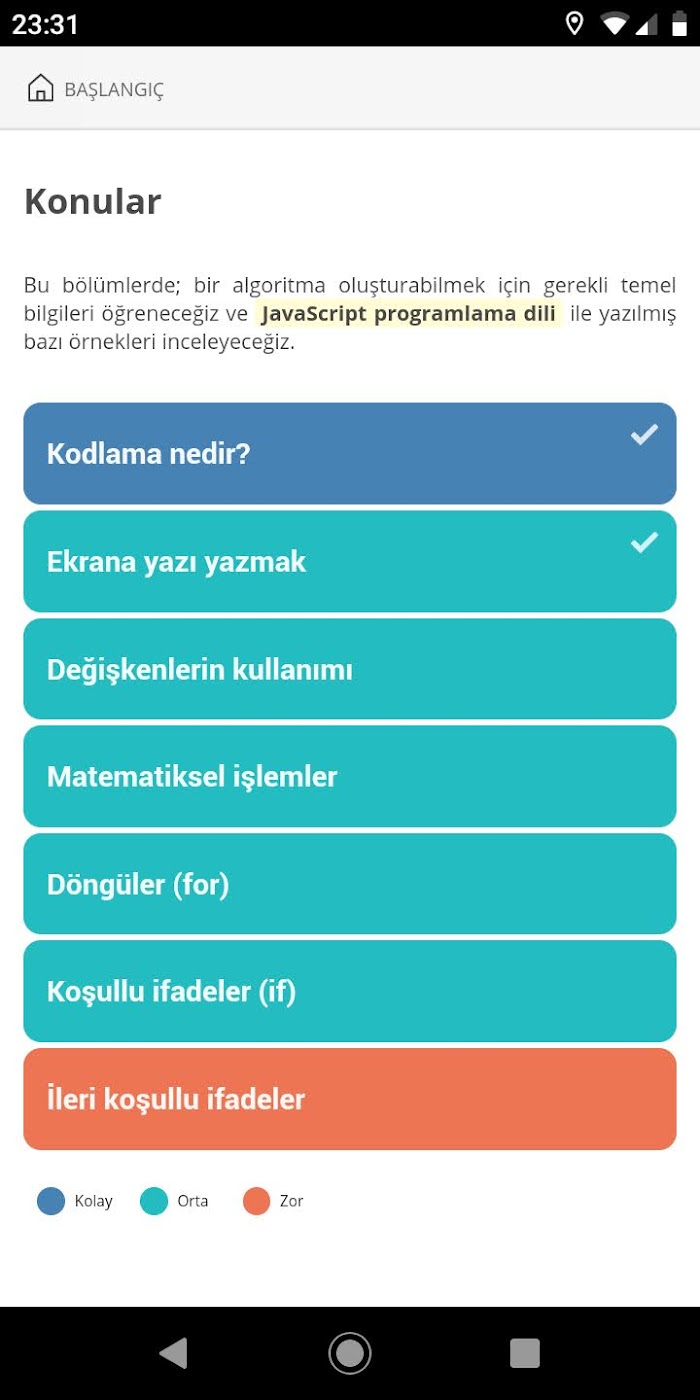Screen dimensions: 700x1400
Task: Select the İleri koşullu ifadeler topic
Action: (x=350, y=1099)
